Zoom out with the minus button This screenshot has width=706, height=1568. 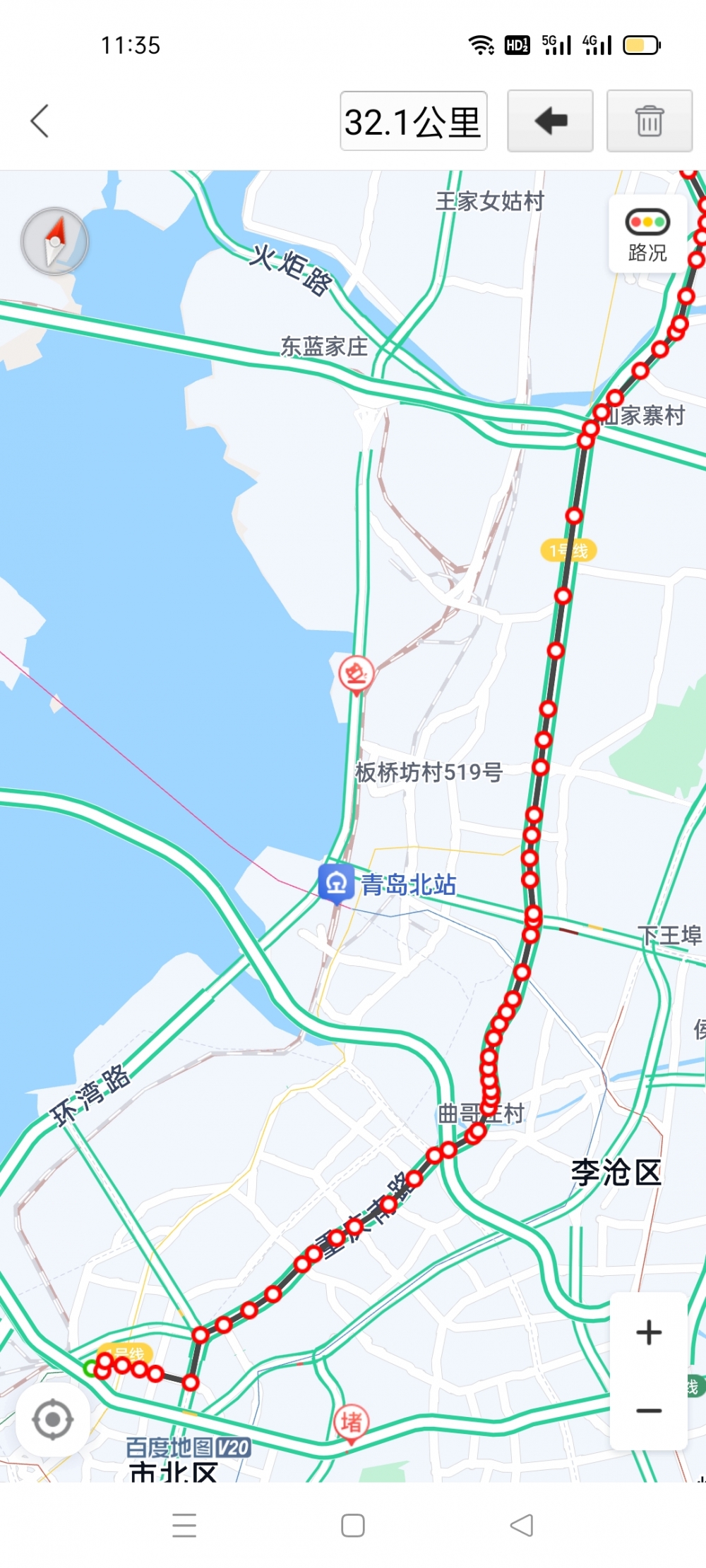648,1411
